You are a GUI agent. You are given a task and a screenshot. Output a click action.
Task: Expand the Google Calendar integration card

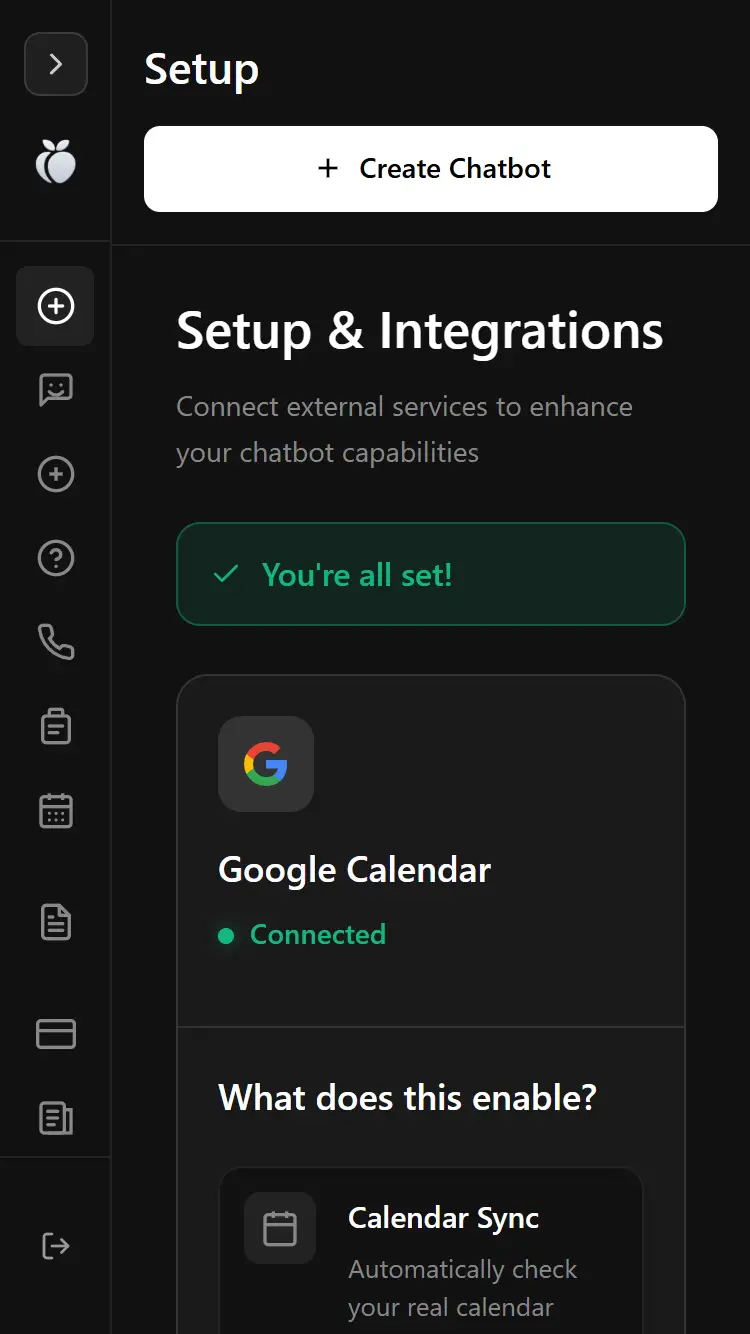(x=430, y=850)
